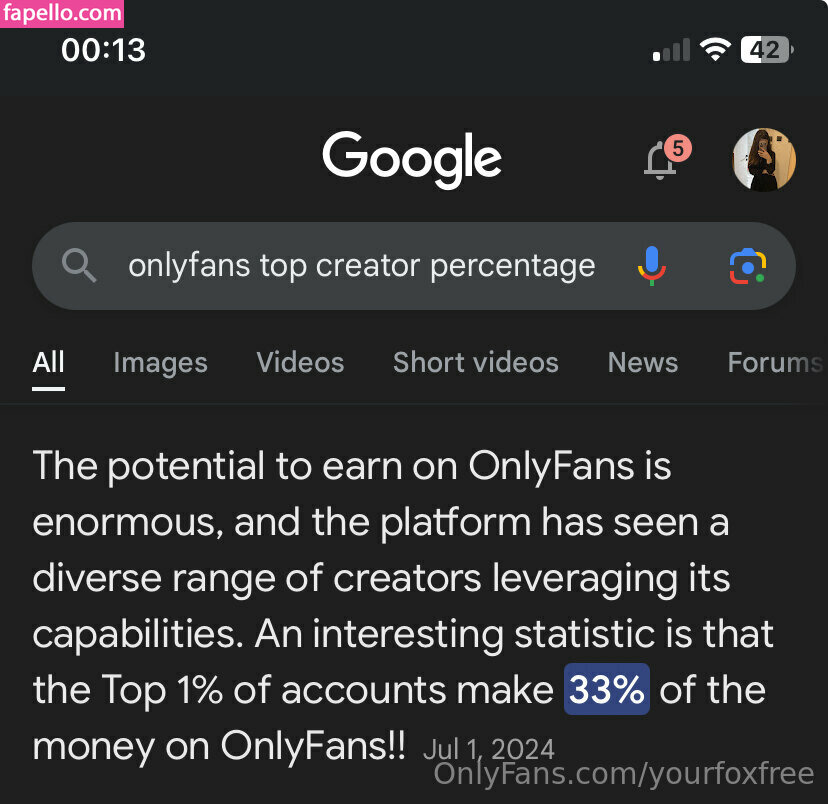Open the Google account profile picture
This screenshot has width=828, height=804.
(x=764, y=159)
